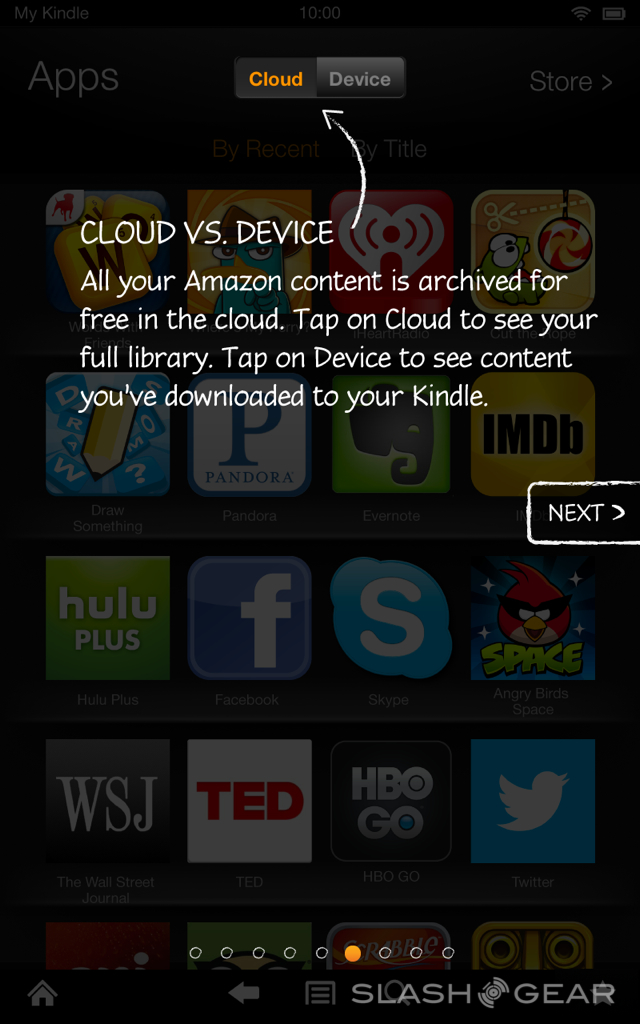Open the Hulu Plus app

point(108,619)
